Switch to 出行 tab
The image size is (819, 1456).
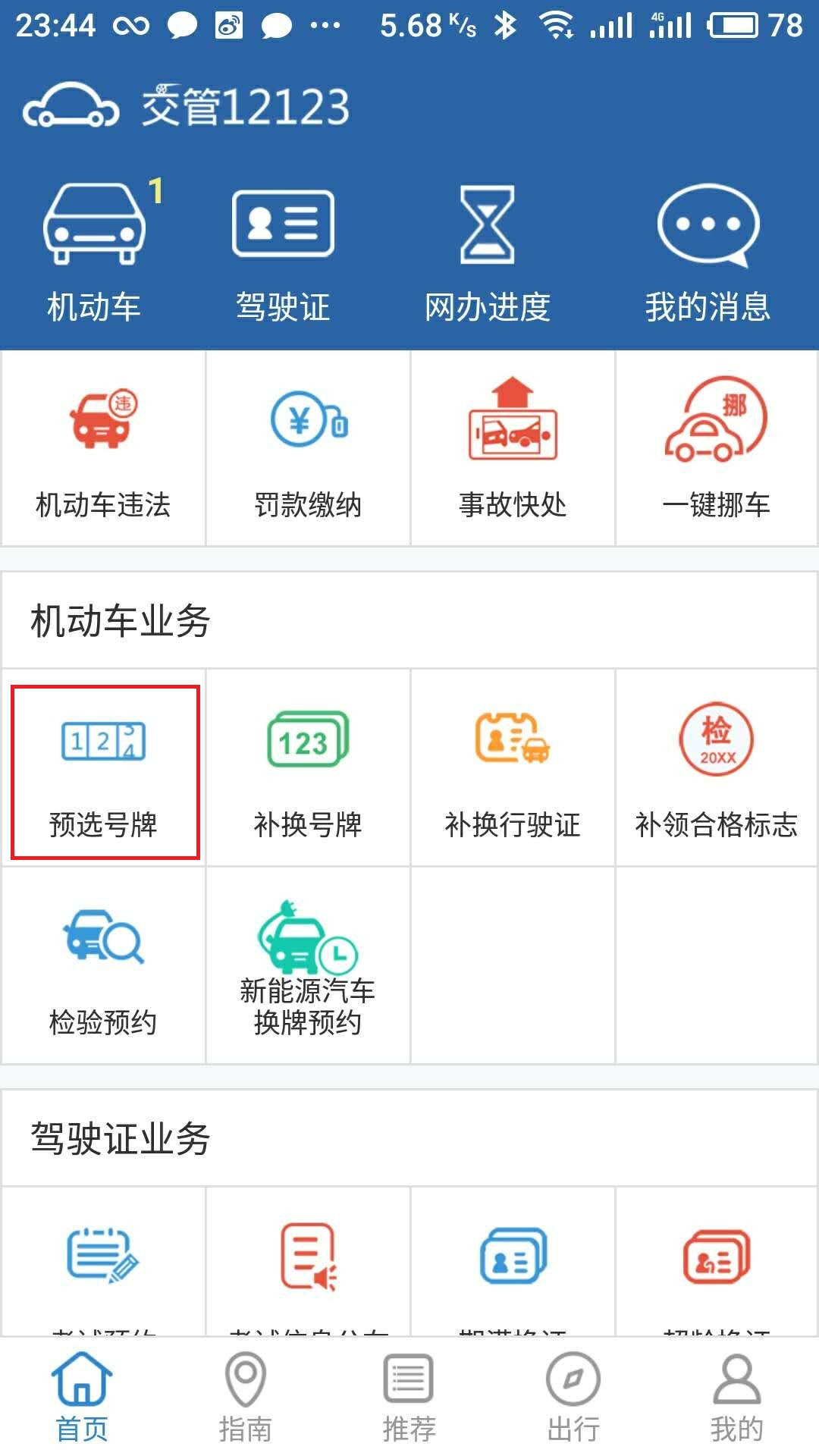(x=573, y=1397)
